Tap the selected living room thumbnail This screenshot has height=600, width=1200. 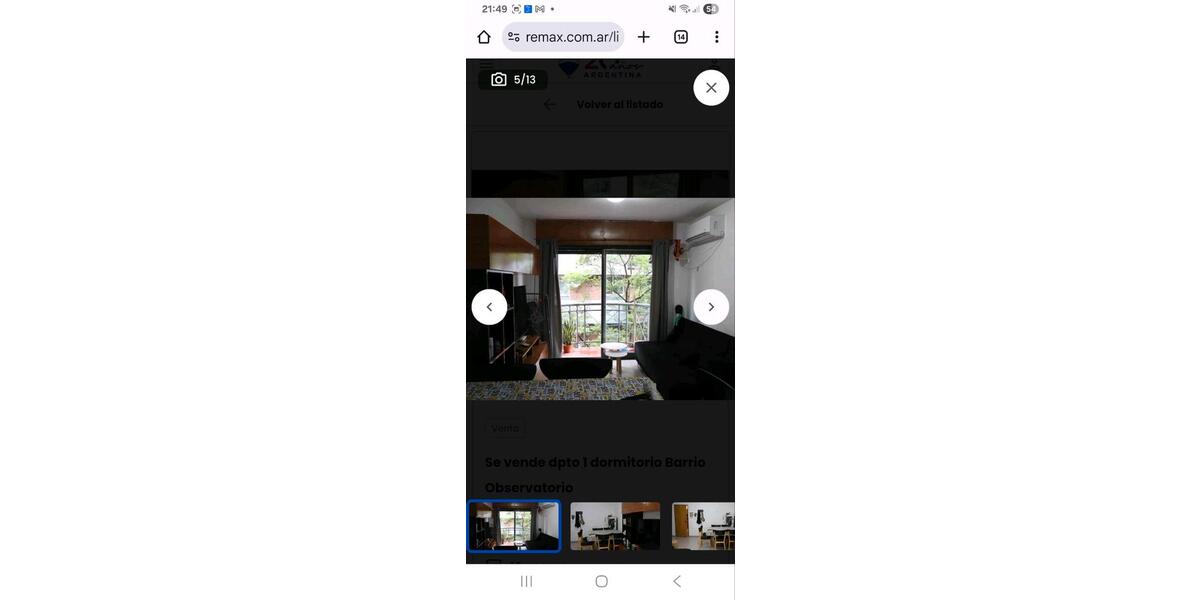[514, 526]
